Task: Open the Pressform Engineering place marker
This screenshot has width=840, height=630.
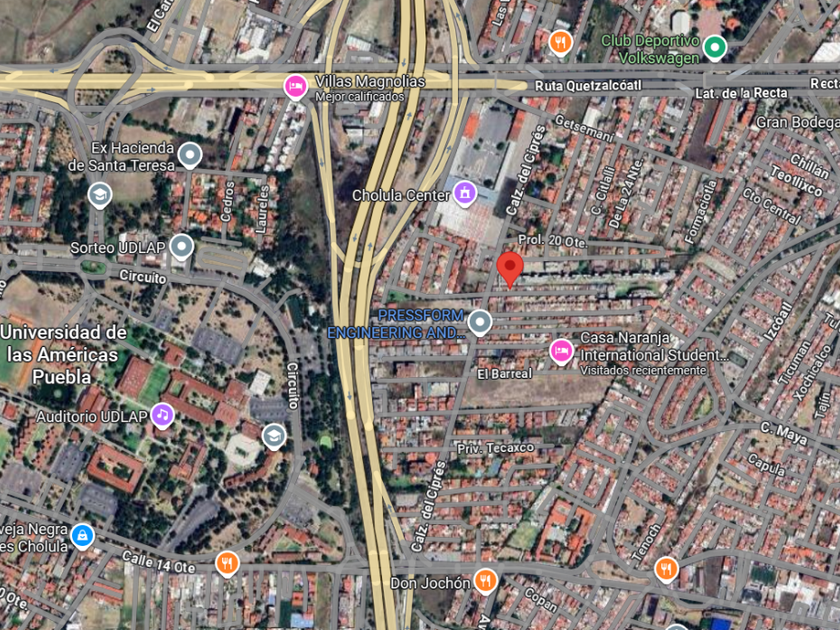Action: pyautogui.click(x=480, y=322)
